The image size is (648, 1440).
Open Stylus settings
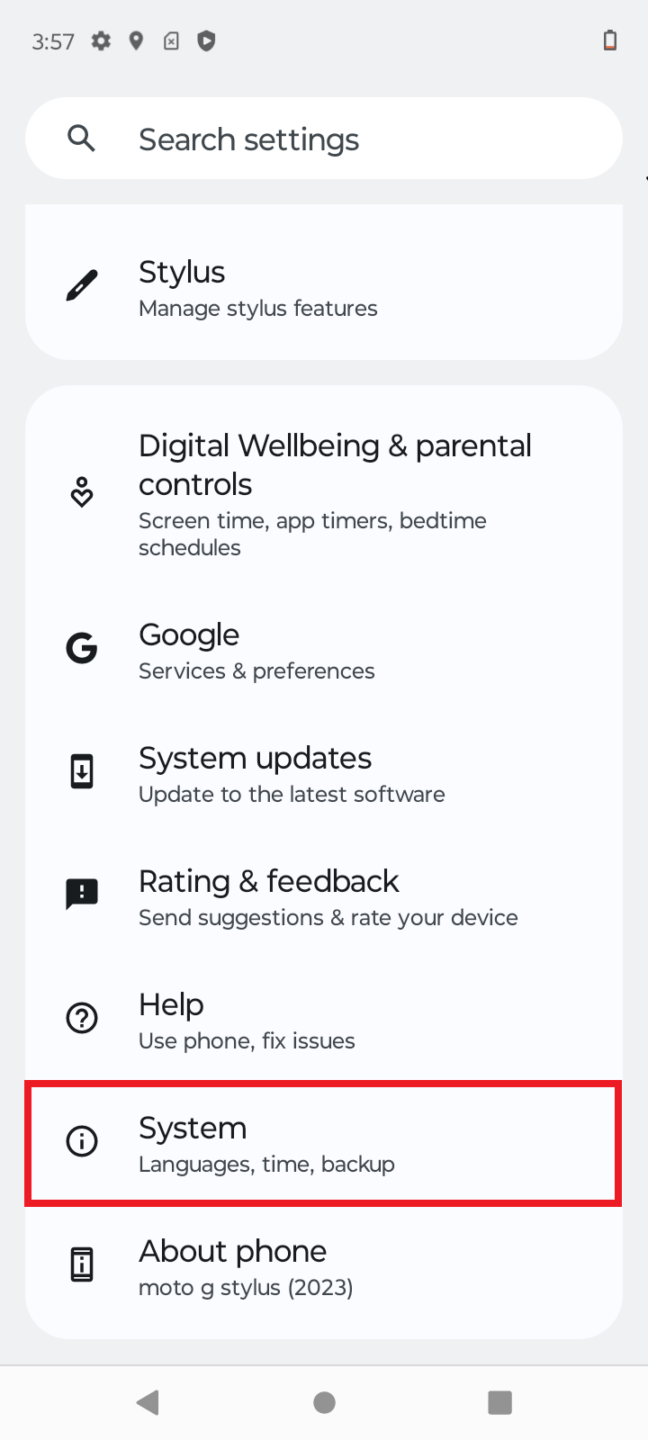point(324,288)
